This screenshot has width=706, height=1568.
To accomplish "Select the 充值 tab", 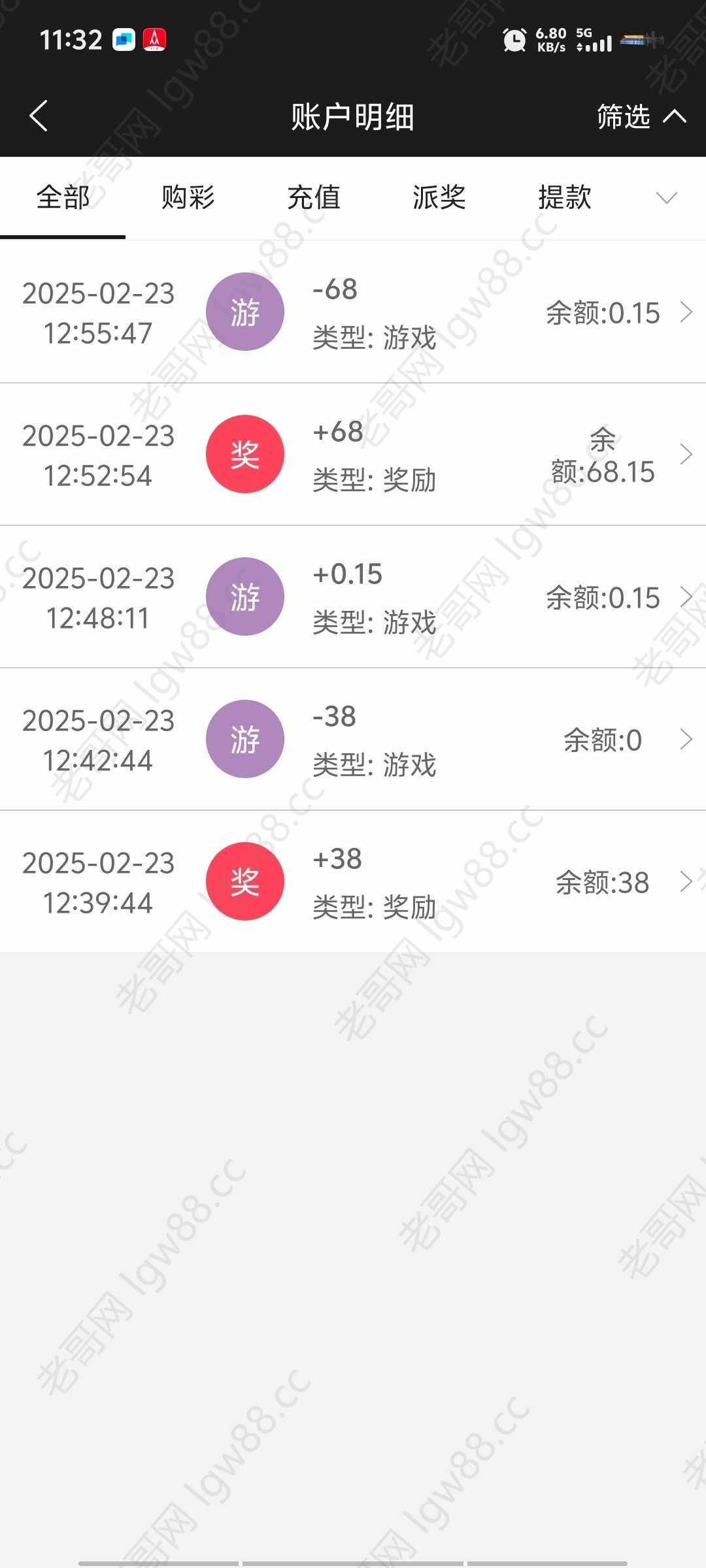I will (314, 197).
